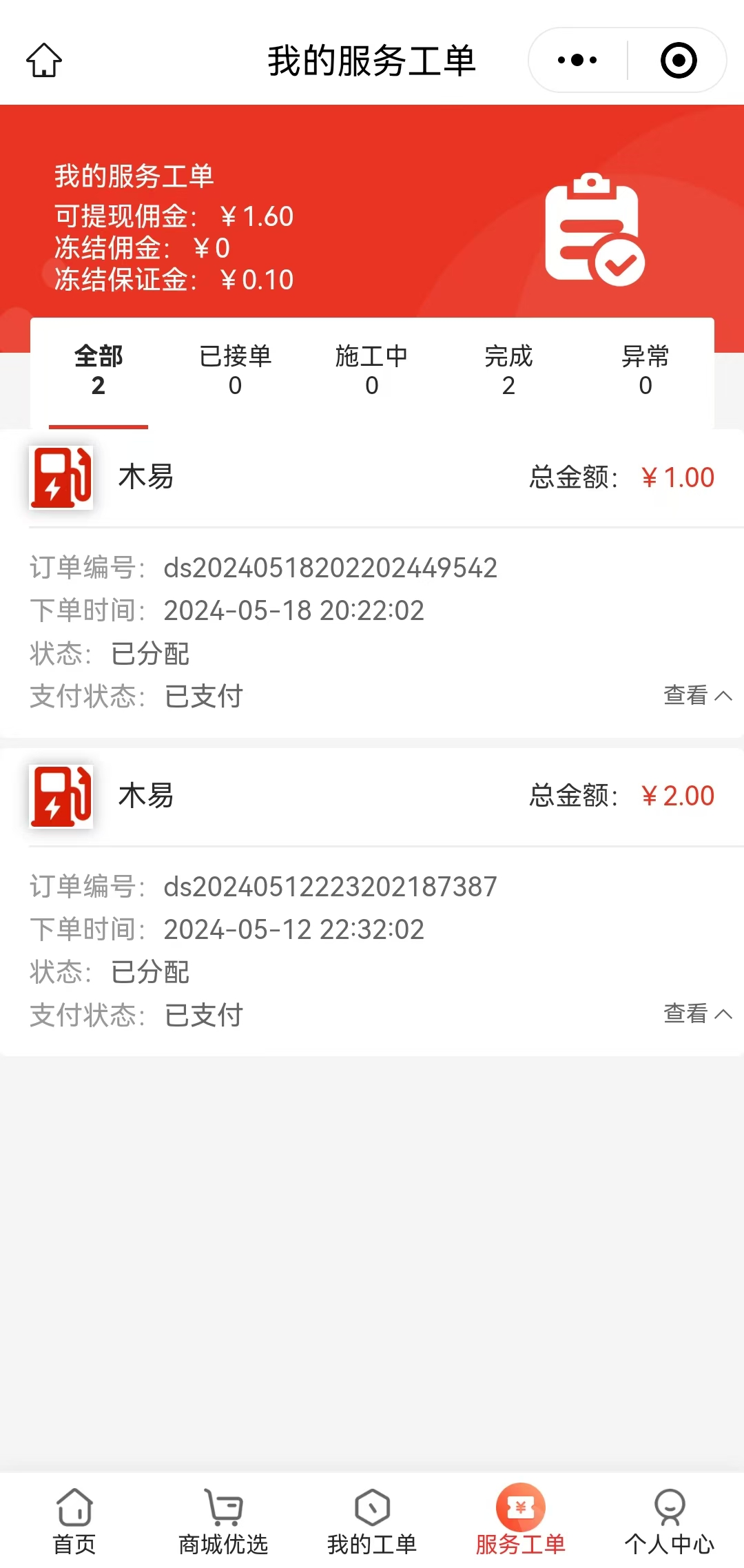
Task: Open the order card totaling ¥2.00
Action: (x=372, y=902)
